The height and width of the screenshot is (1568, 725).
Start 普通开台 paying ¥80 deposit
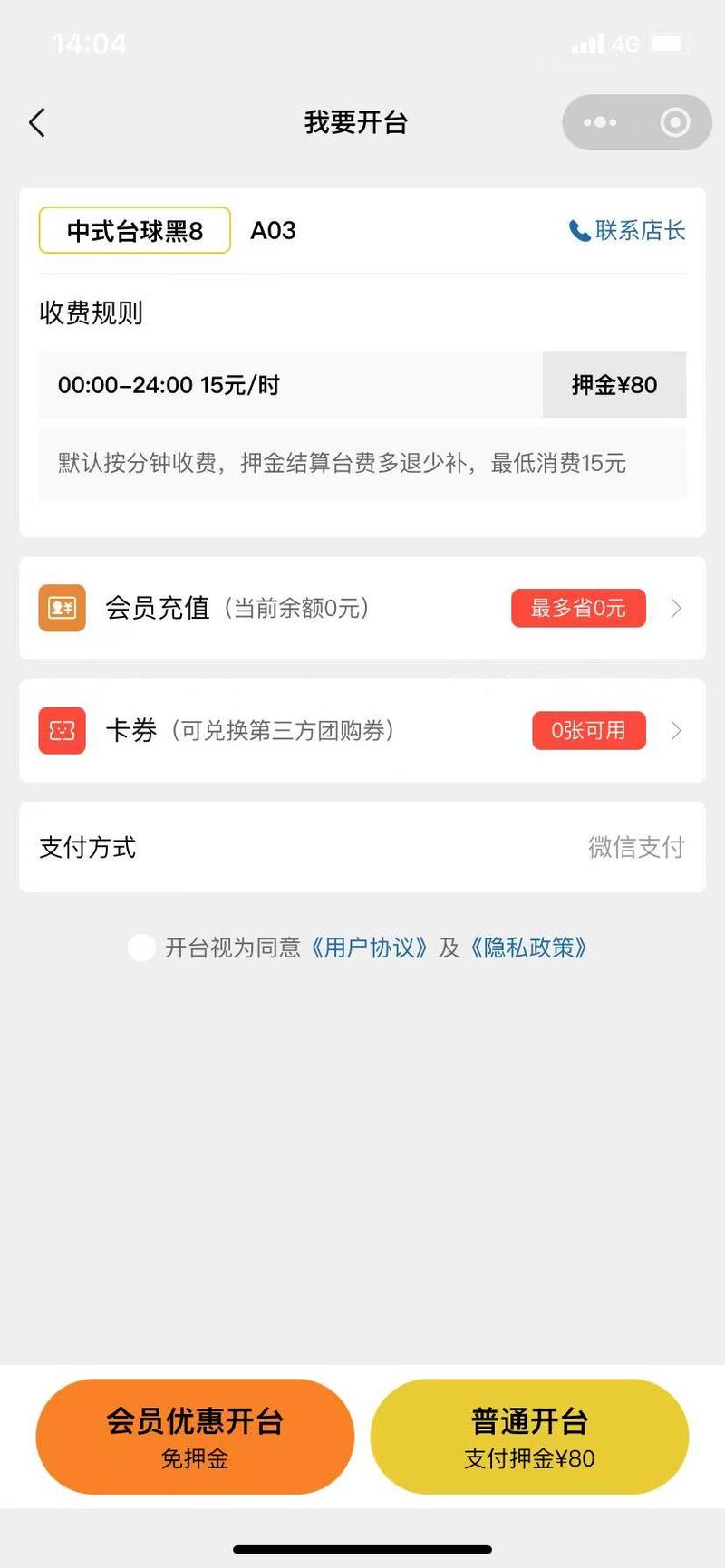tap(530, 1437)
